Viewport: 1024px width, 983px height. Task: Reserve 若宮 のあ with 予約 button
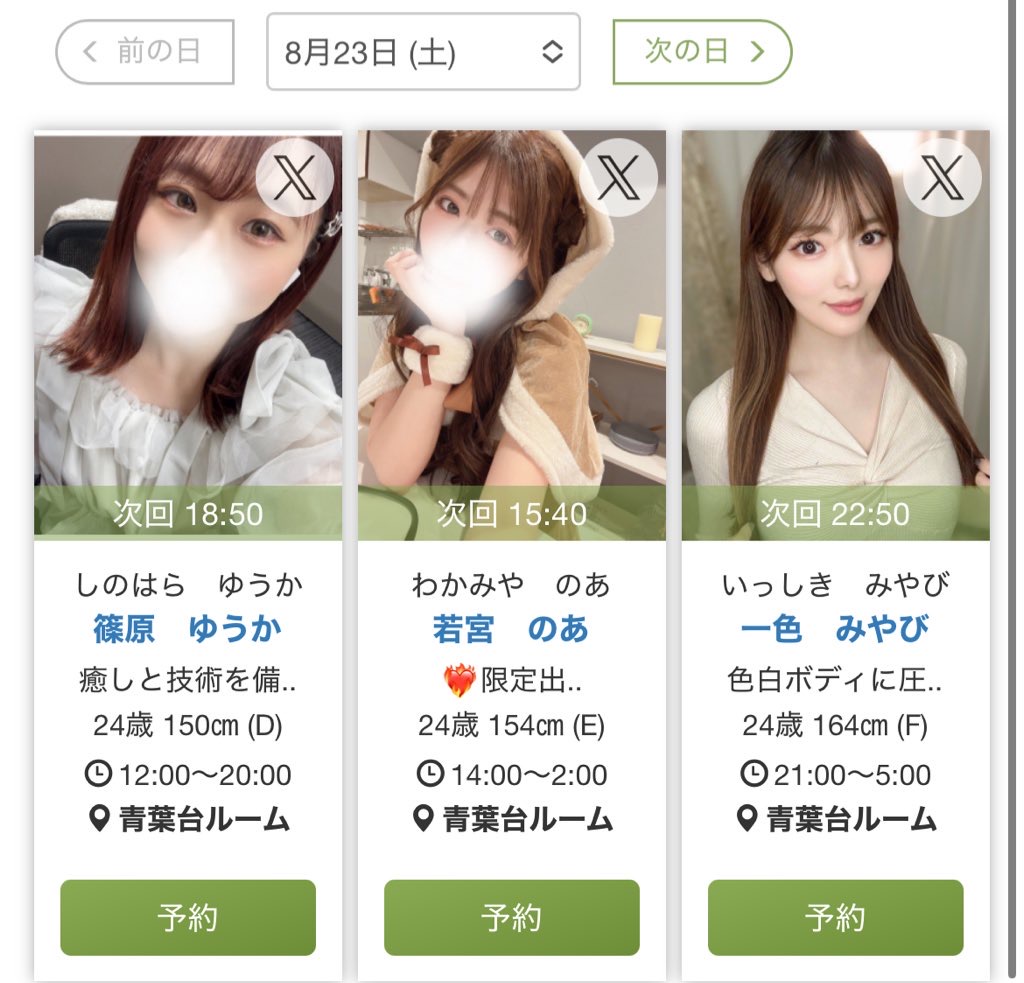(x=511, y=917)
